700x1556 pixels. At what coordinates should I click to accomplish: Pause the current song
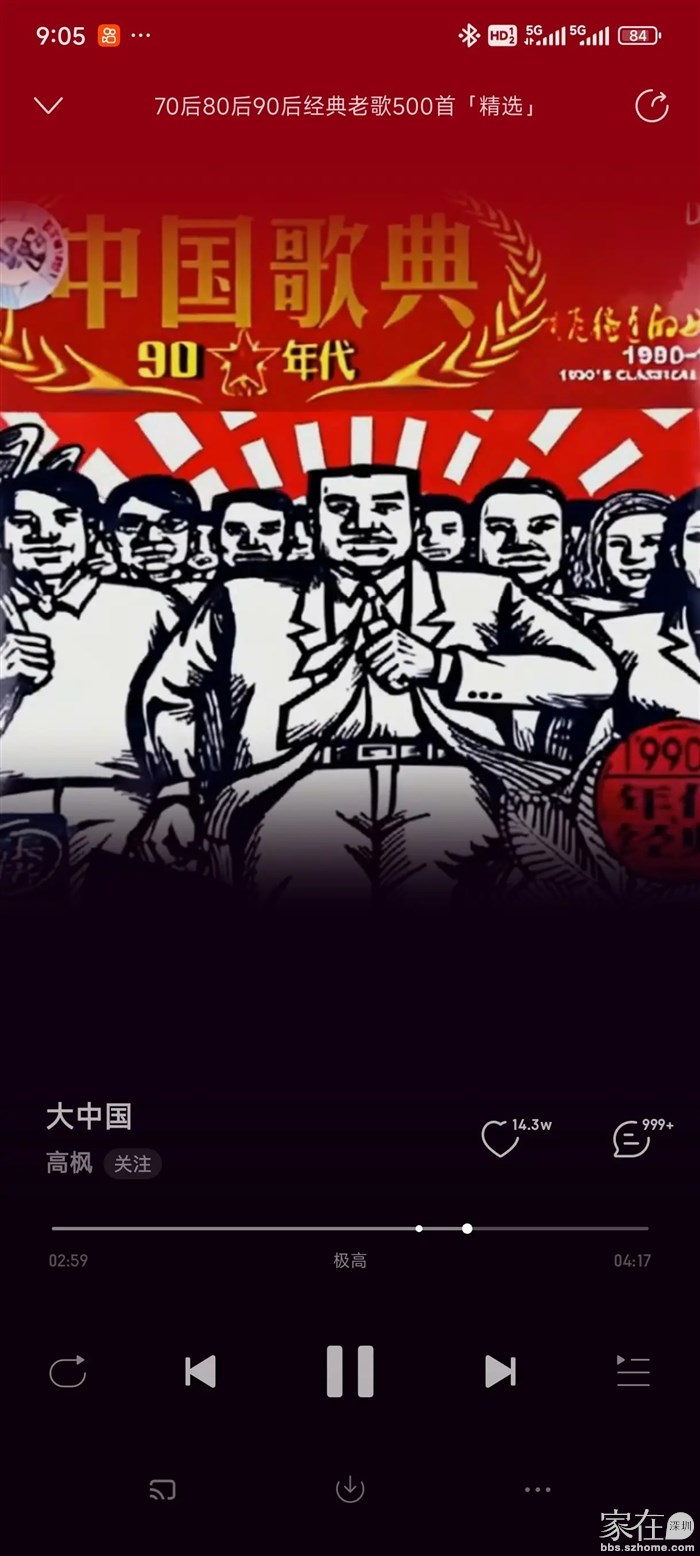[350, 1371]
